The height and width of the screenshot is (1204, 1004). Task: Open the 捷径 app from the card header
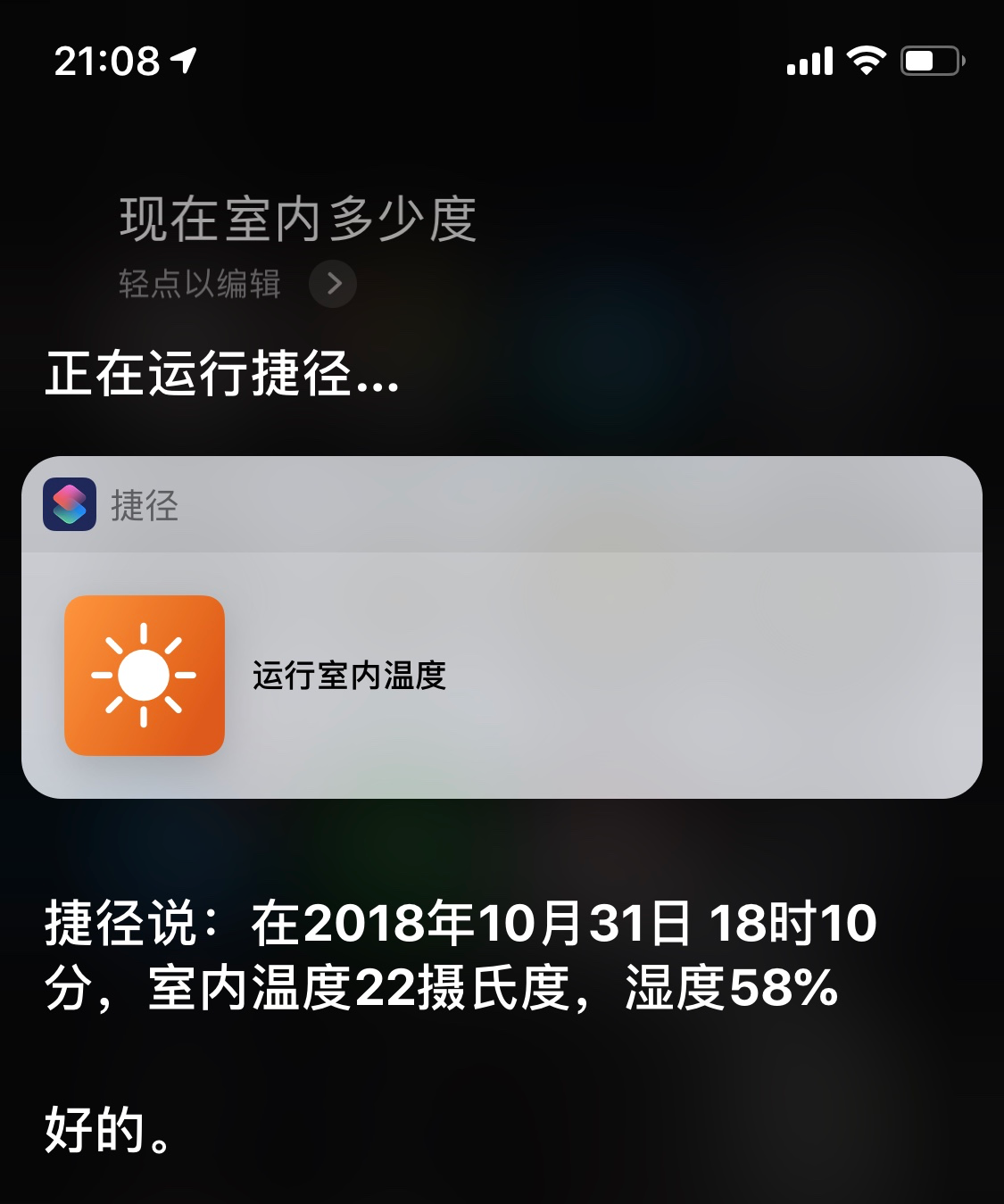[x=111, y=505]
